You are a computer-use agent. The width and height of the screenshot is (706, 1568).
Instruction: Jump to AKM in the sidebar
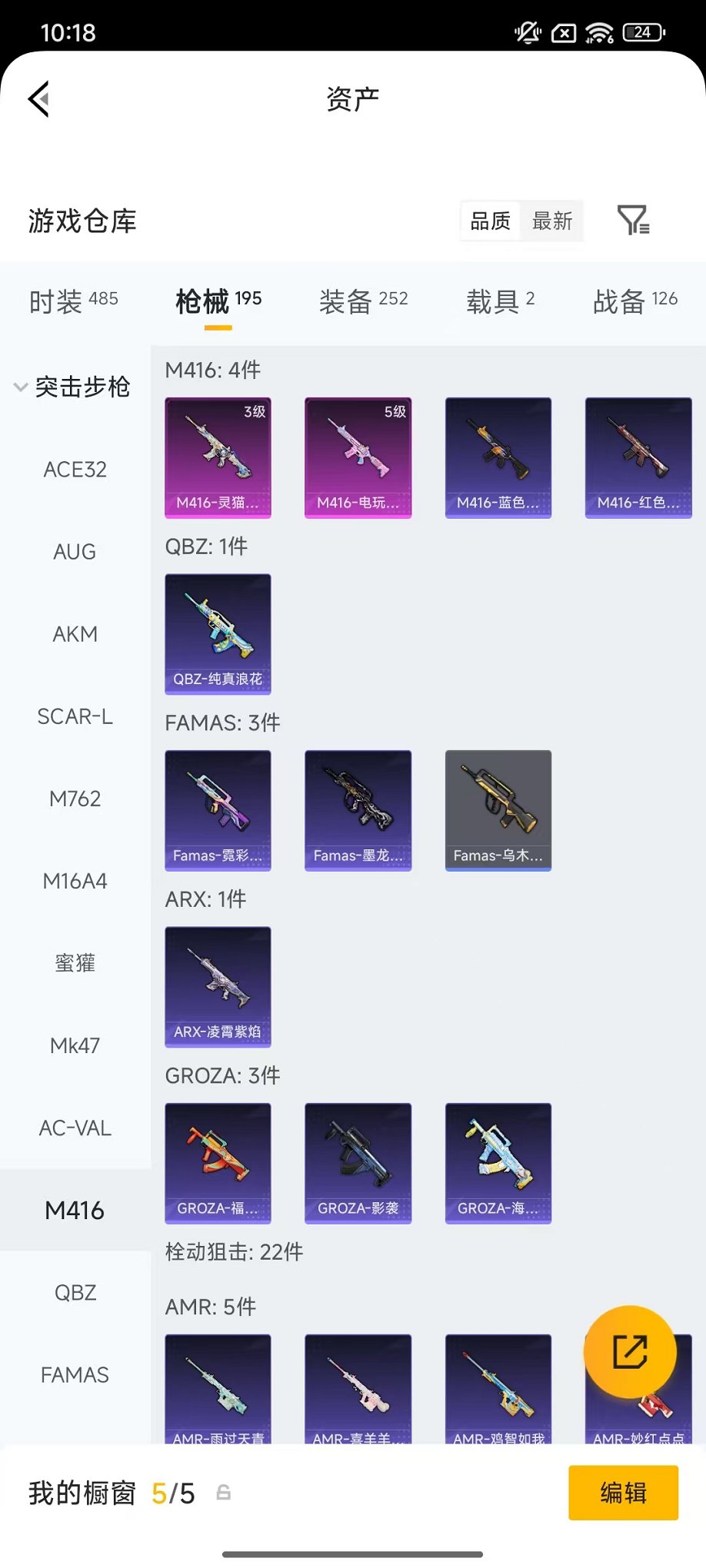(75, 634)
